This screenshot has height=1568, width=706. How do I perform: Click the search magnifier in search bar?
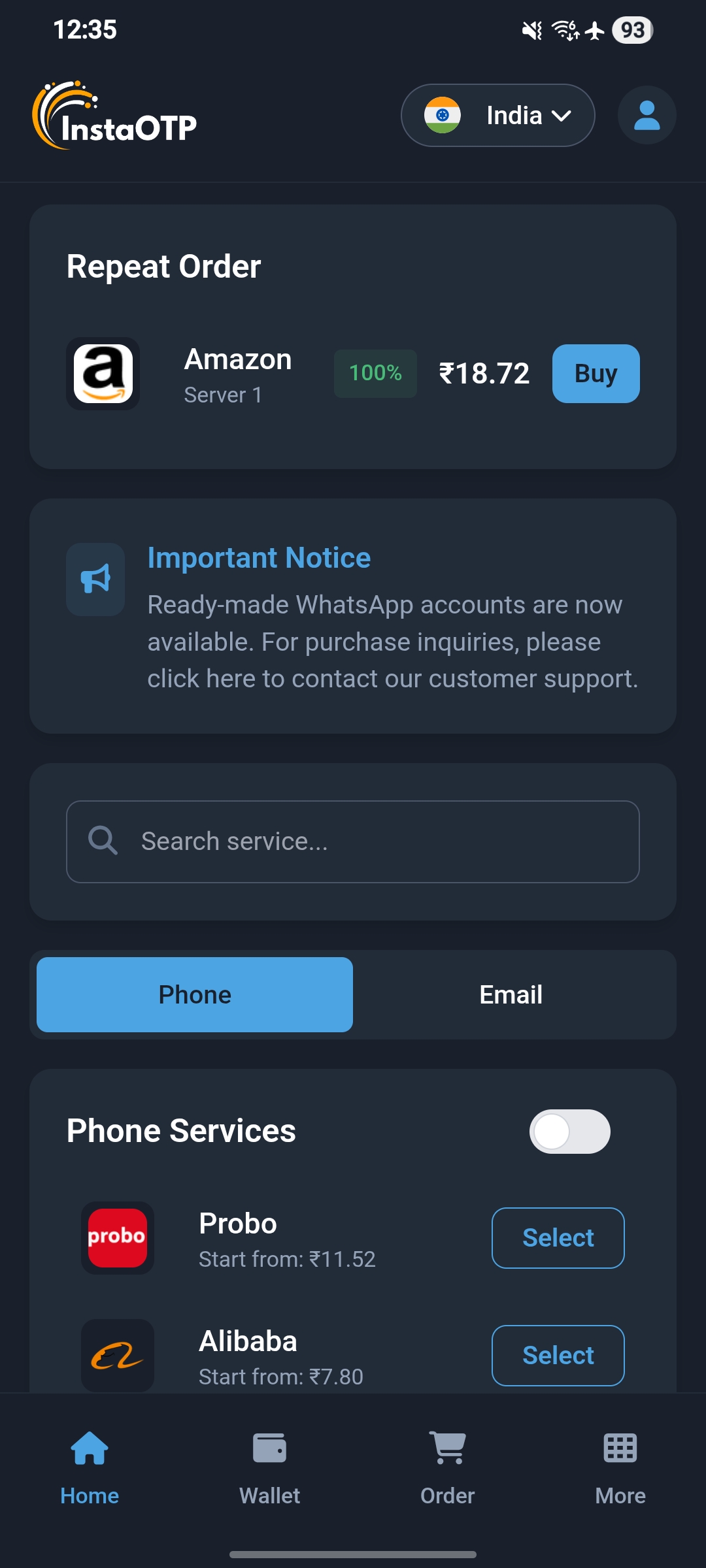pyautogui.click(x=102, y=841)
